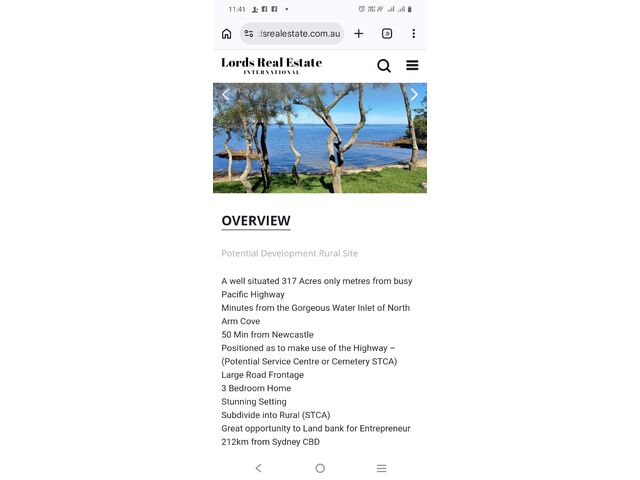
Task: Open the browser overflow menu
Action: [413, 34]
